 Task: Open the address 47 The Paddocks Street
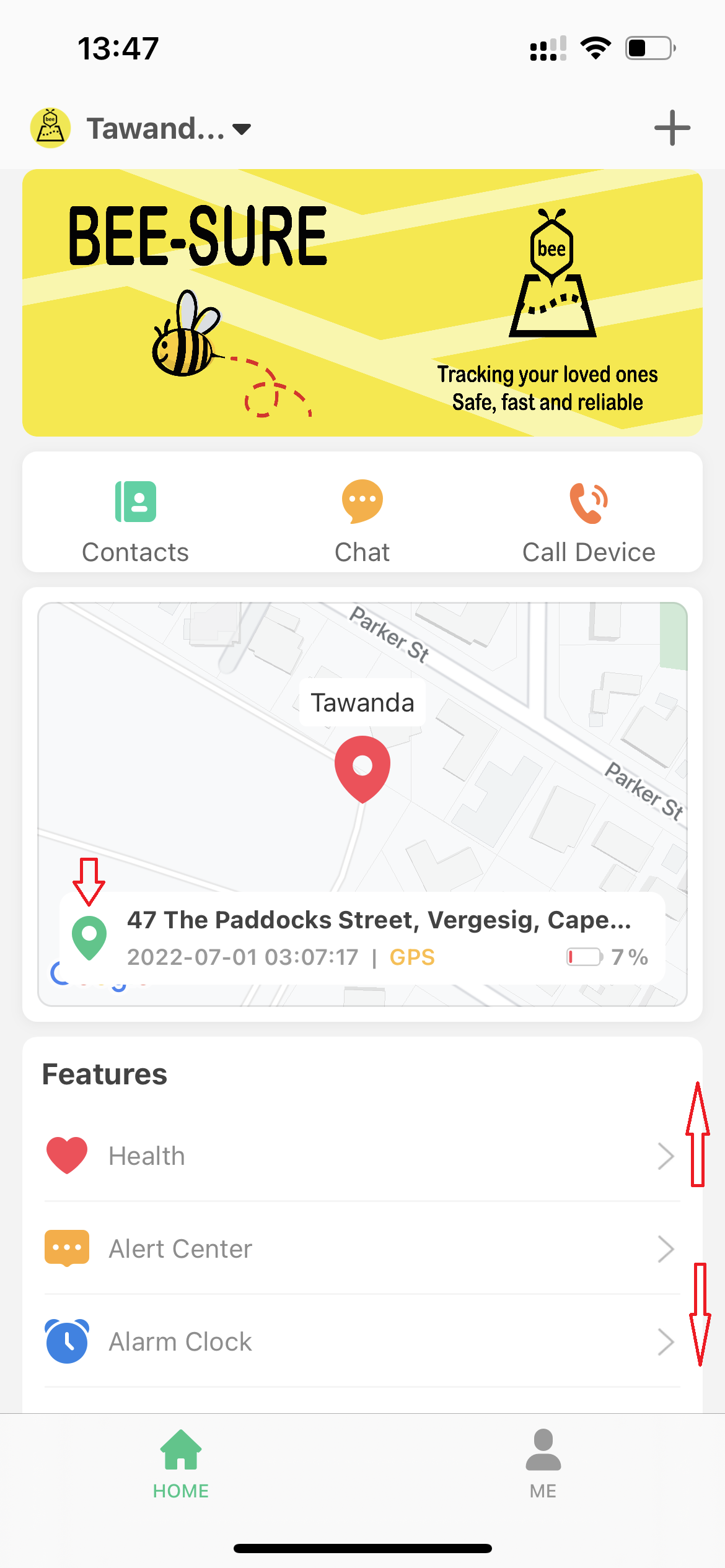pos(379,921)
